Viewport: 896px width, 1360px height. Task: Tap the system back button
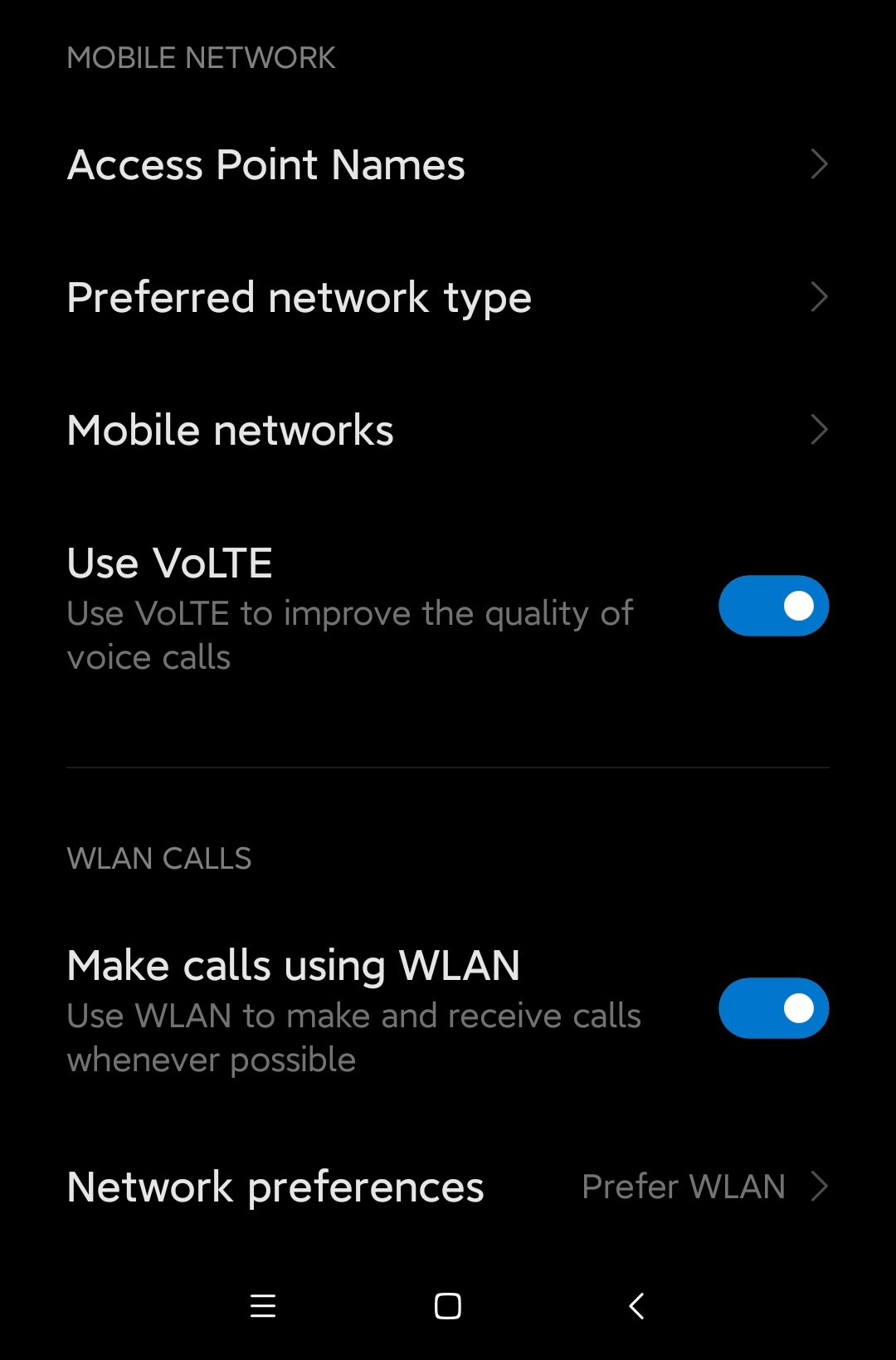(636, 1306)
